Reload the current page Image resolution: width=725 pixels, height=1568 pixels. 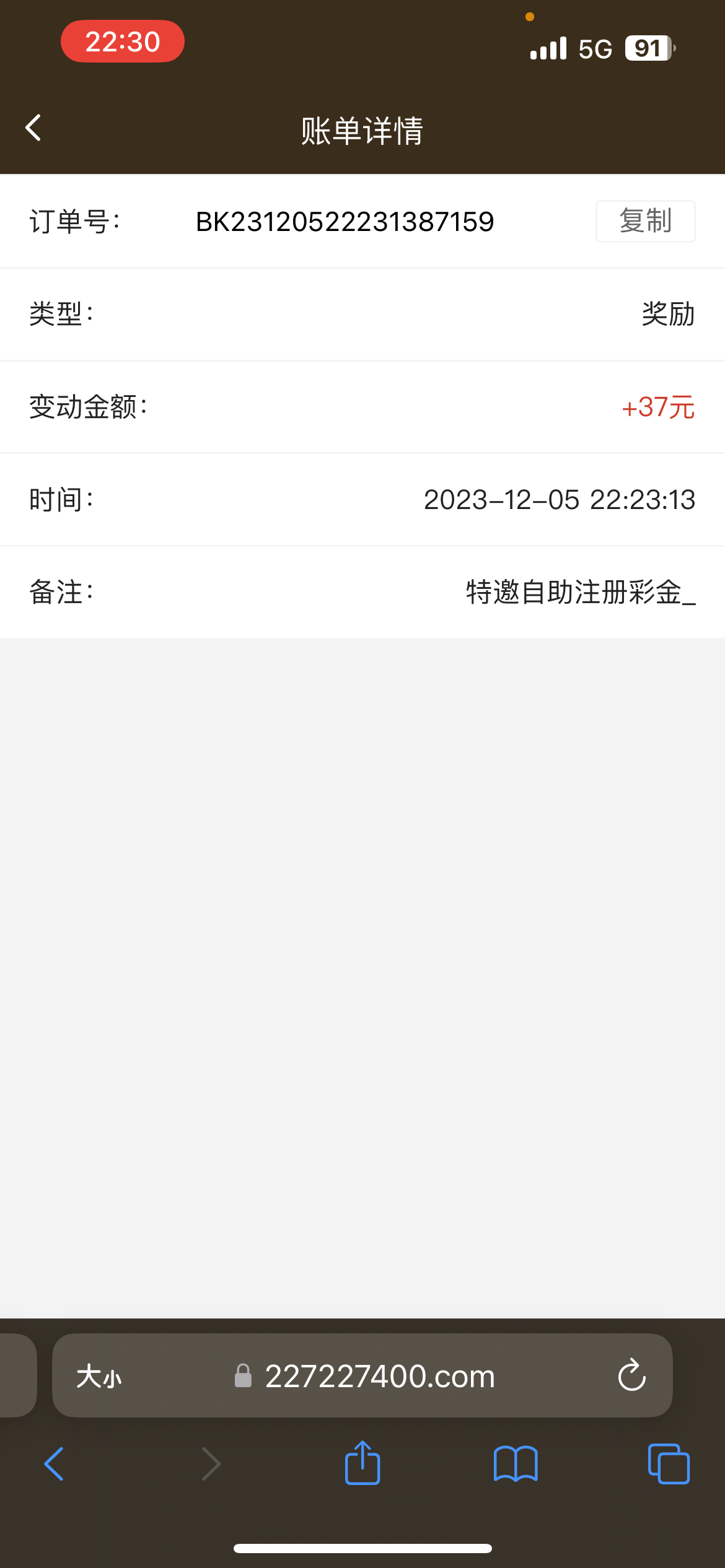(x=631, y=1375)
